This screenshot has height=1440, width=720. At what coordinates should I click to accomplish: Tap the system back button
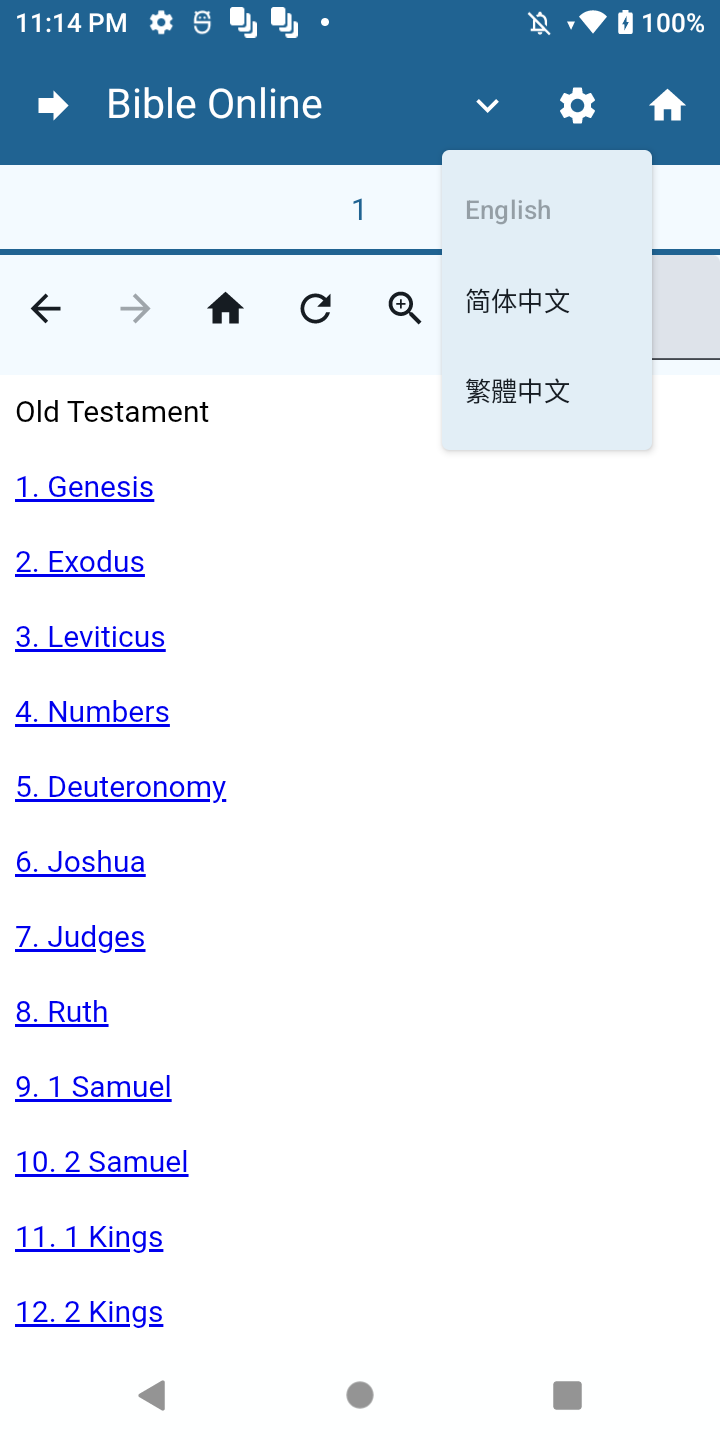coord(152,1395)
